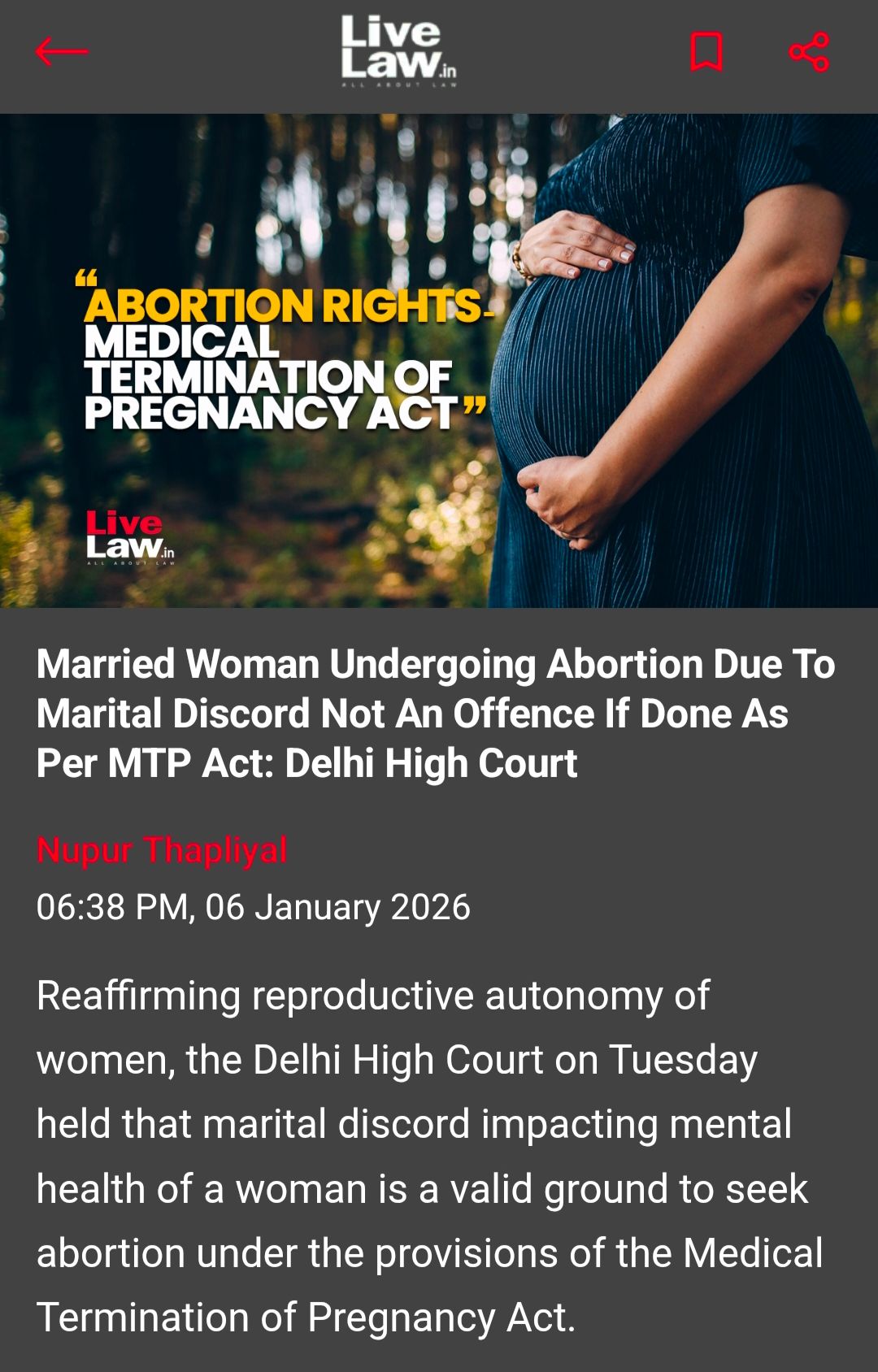Go back using the red arrow

[62, 52]
